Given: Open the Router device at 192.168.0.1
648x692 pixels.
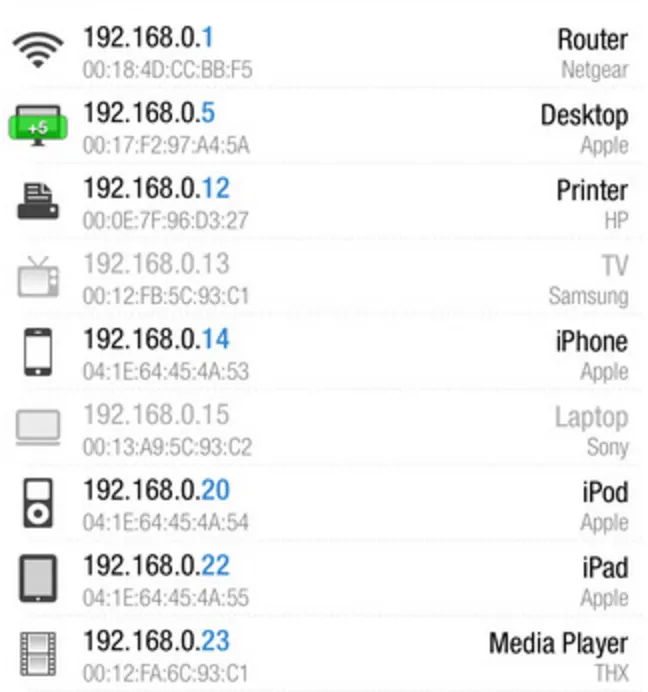Looking at the screenshot, I should tap(324, 51).
